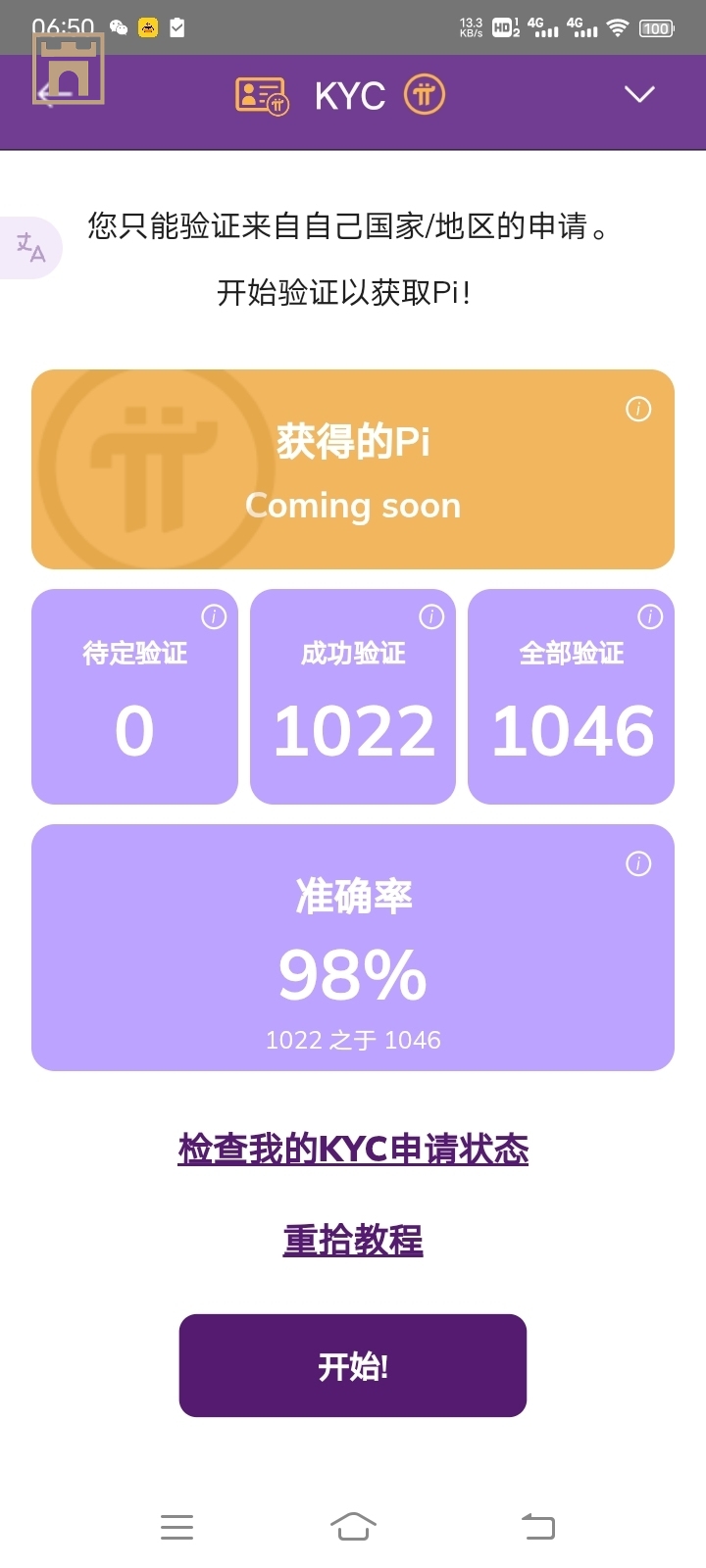Show info for 全部验证 card
The width and height of the screenshot is (706, 1568).
click(x=650, y=616)
